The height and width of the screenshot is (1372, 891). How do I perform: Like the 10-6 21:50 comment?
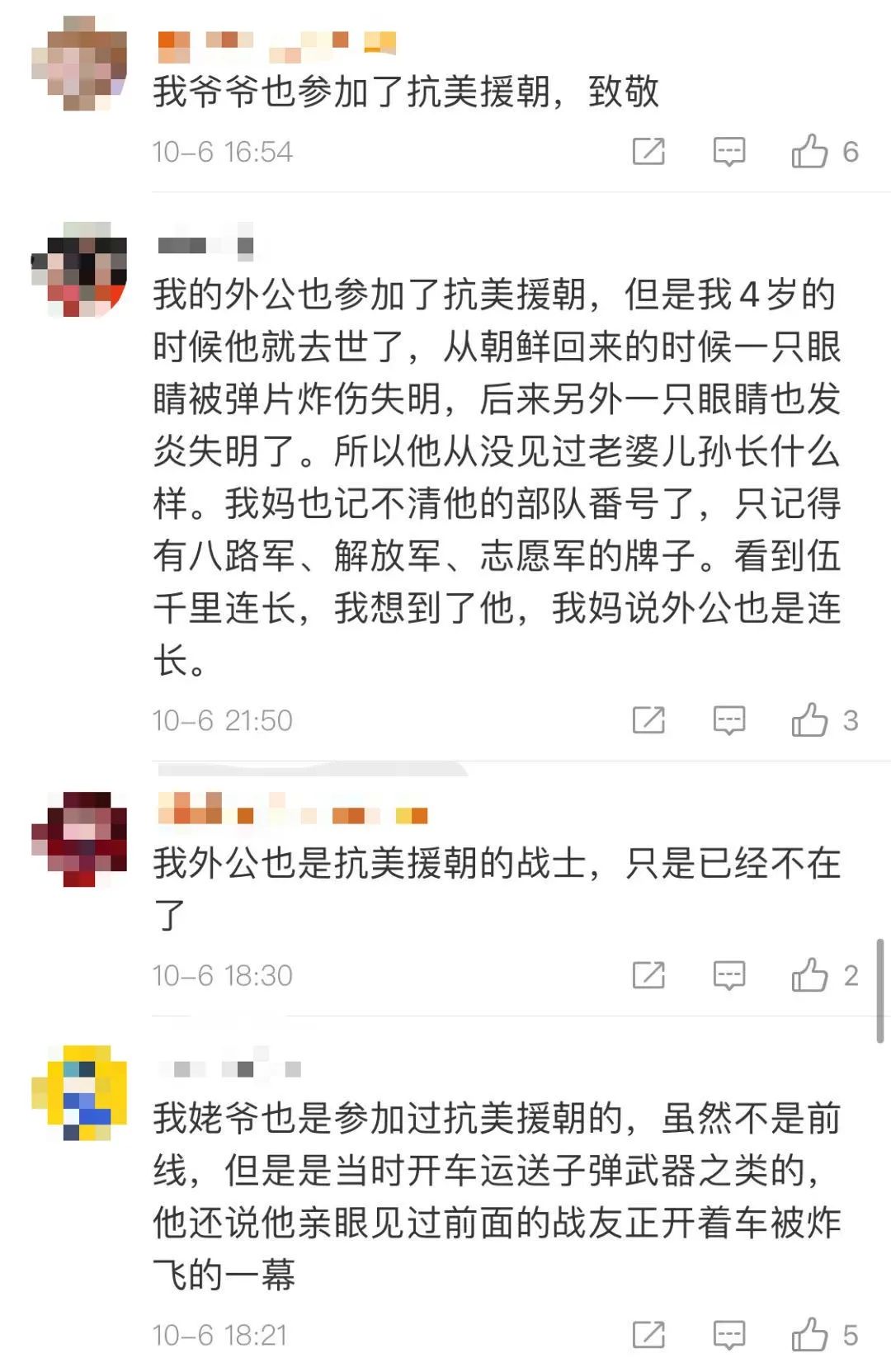pos(809,720)
